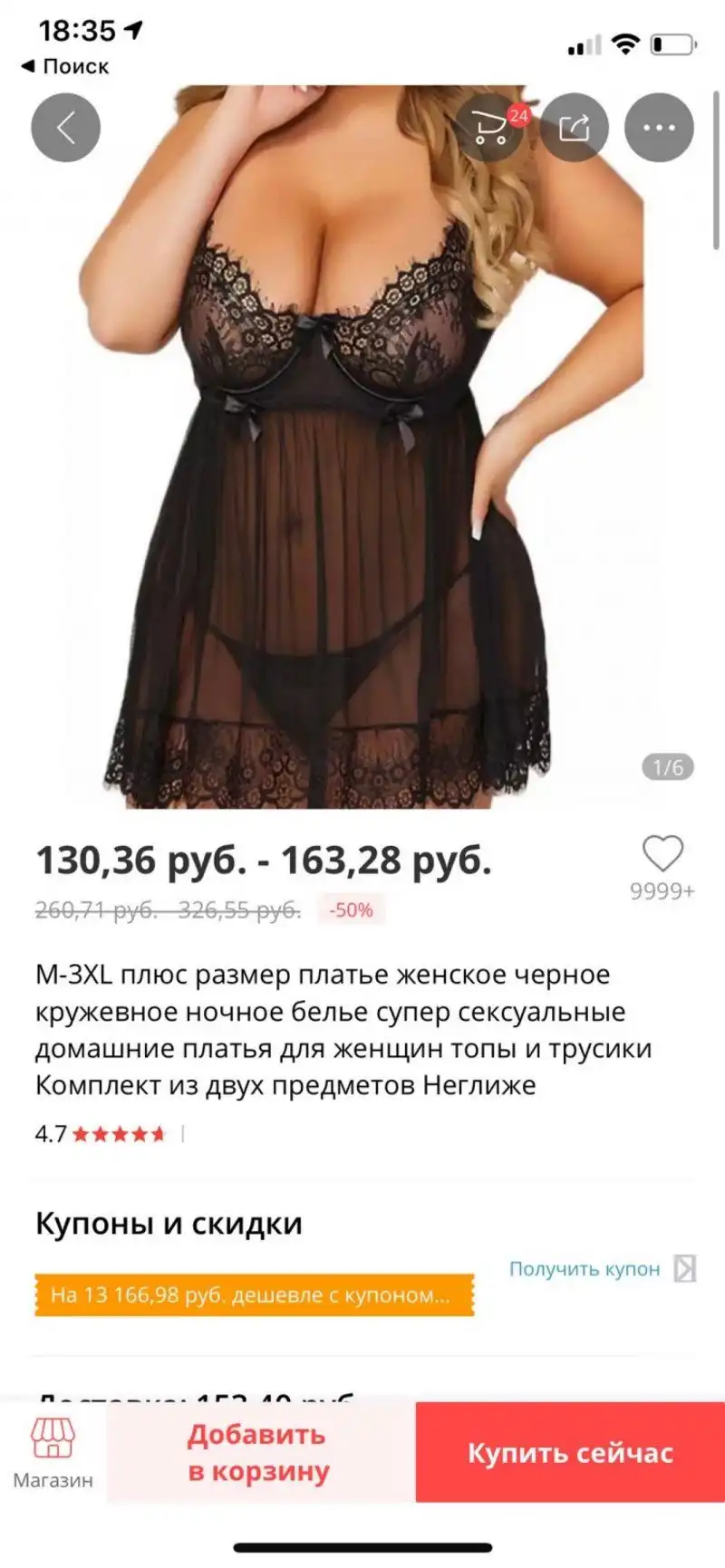Open the orange coupon discount banner
This screenshot has height=1568, width=725.
254,1294
